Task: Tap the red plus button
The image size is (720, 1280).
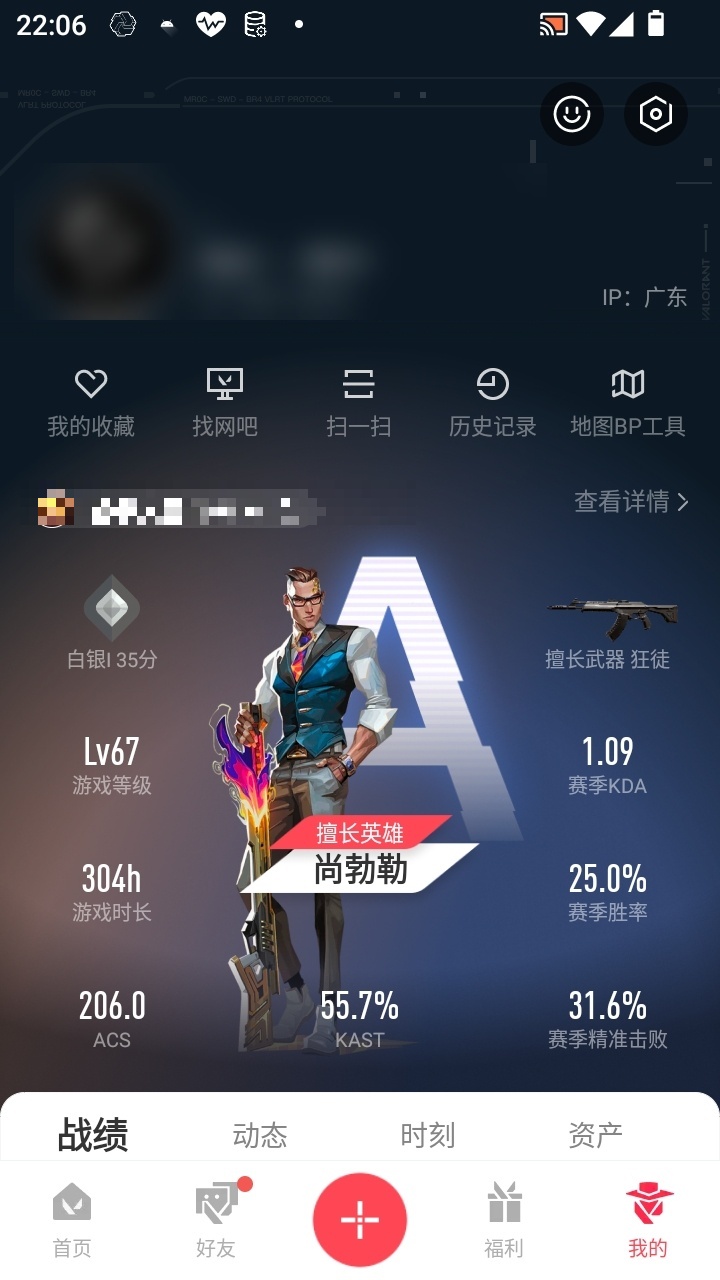Action: [x=360, y=1220]
